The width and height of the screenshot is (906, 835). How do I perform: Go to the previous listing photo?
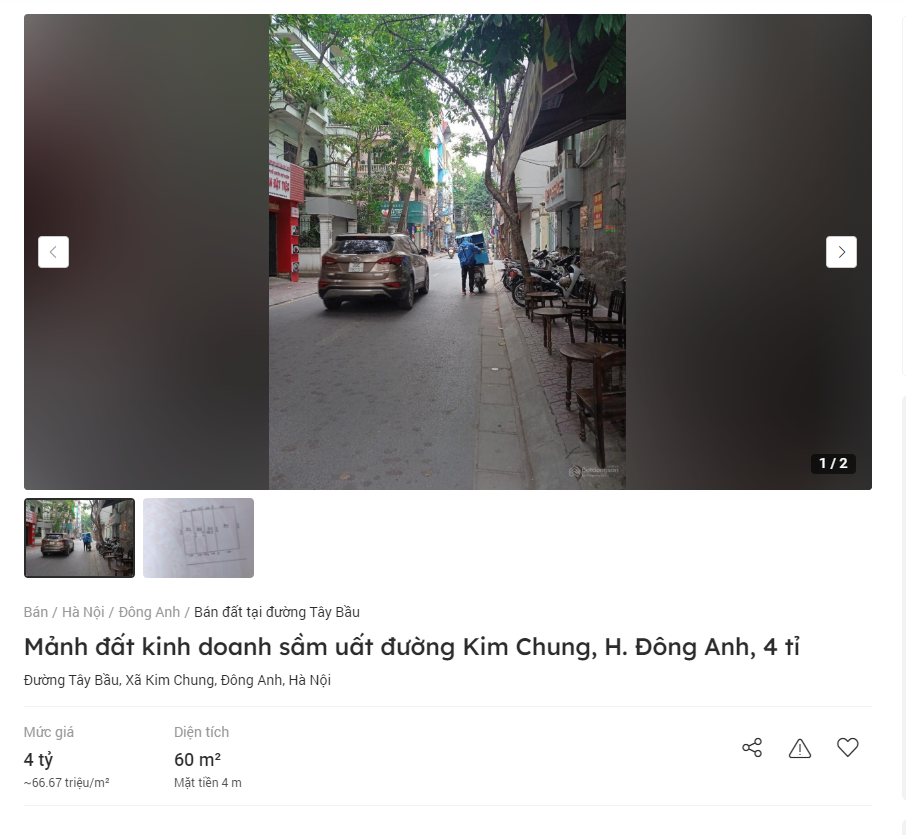coord(53,252)
